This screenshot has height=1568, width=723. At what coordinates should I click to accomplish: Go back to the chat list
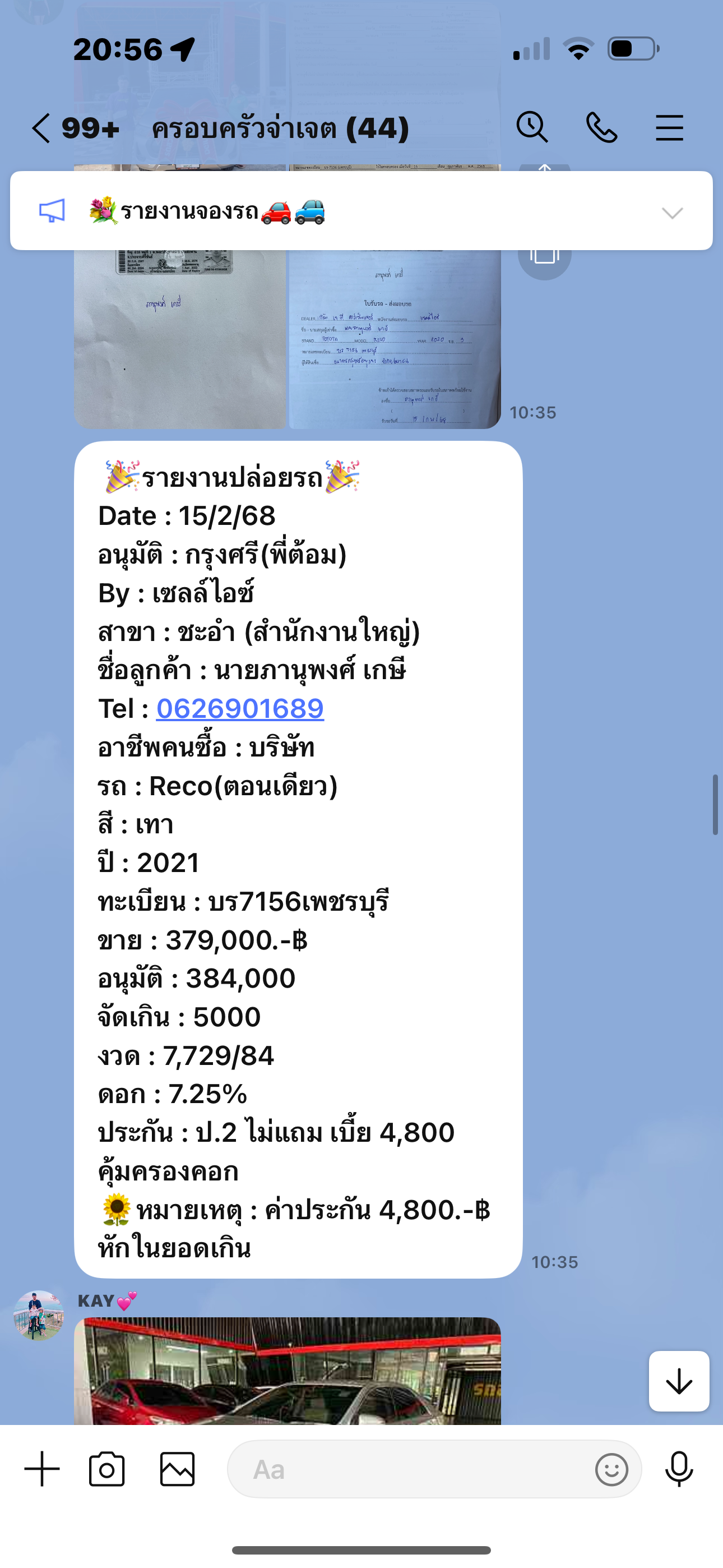(x=41, y=128)
